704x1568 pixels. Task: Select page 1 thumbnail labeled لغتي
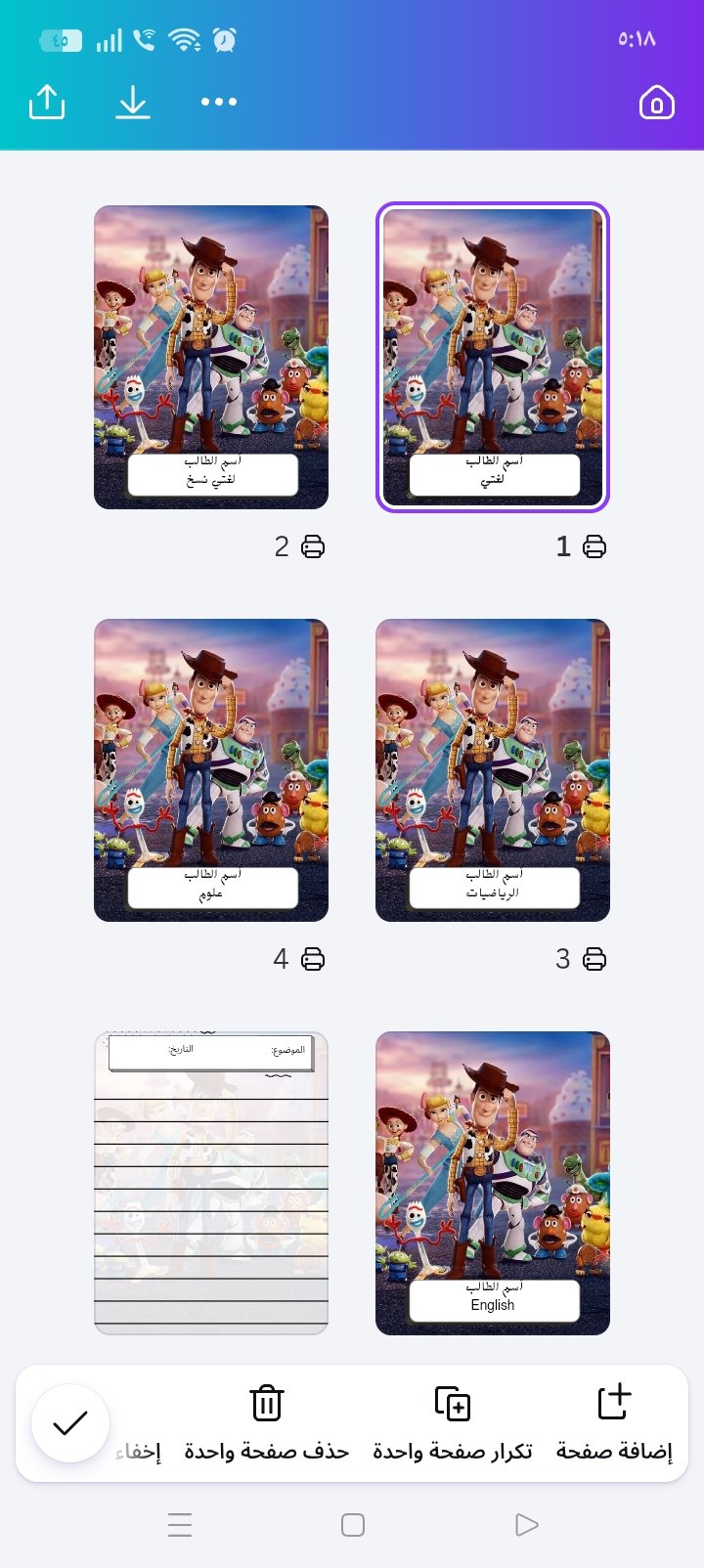(493, 357)
